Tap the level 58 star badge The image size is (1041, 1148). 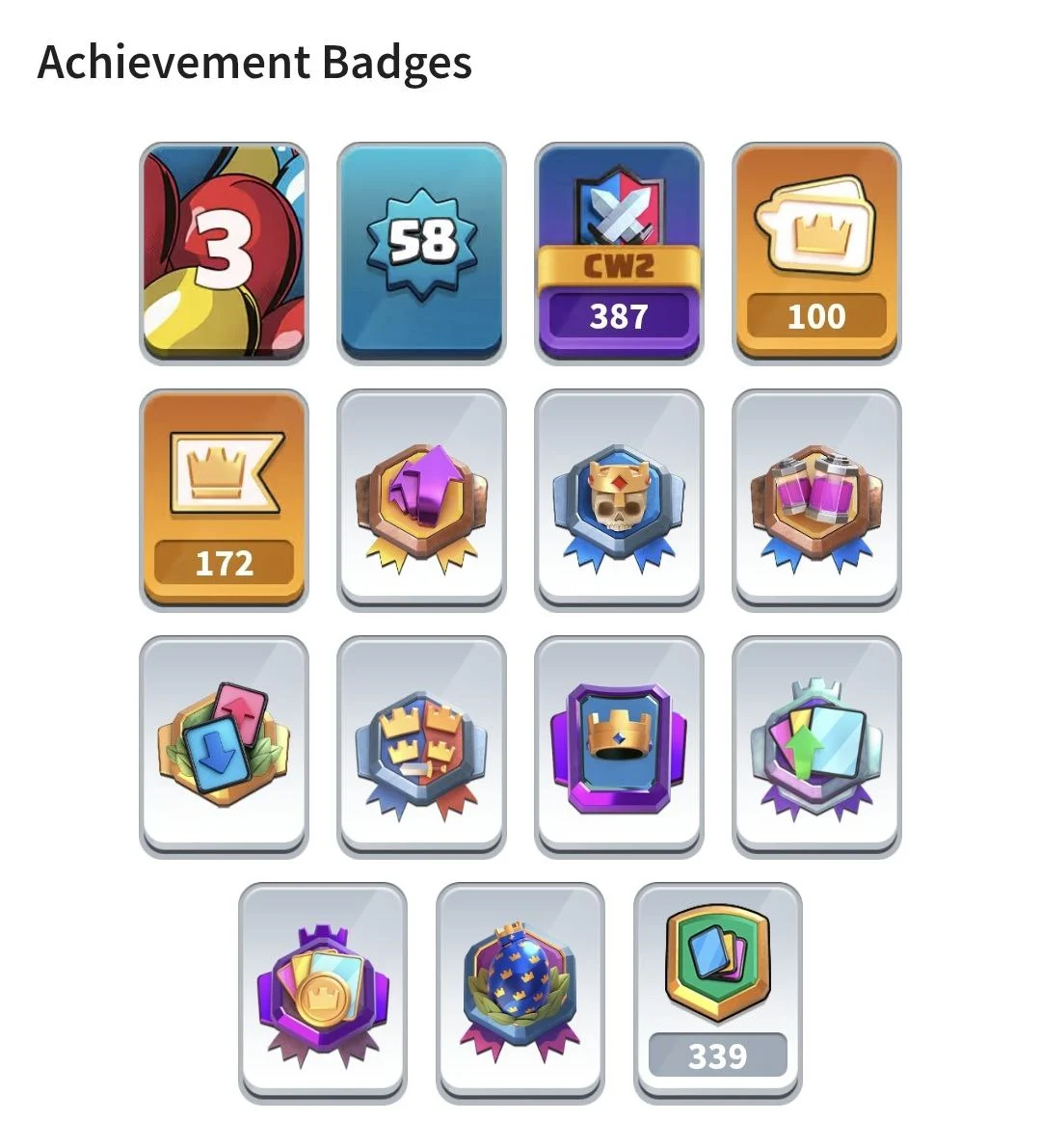pos(421,254)
